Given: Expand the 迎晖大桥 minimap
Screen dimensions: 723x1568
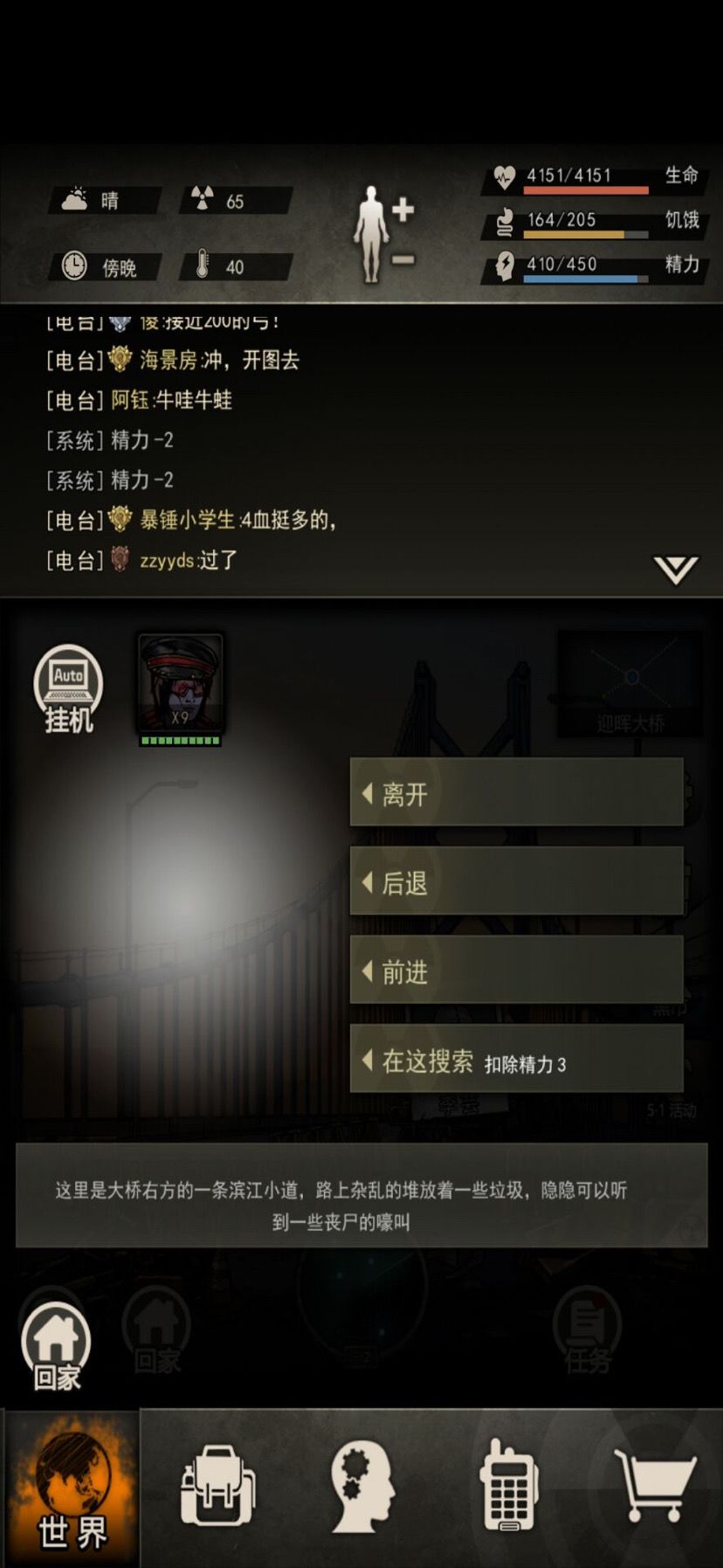Looking at the screenshot, I should pyautogui.click(x=630, y=681).
